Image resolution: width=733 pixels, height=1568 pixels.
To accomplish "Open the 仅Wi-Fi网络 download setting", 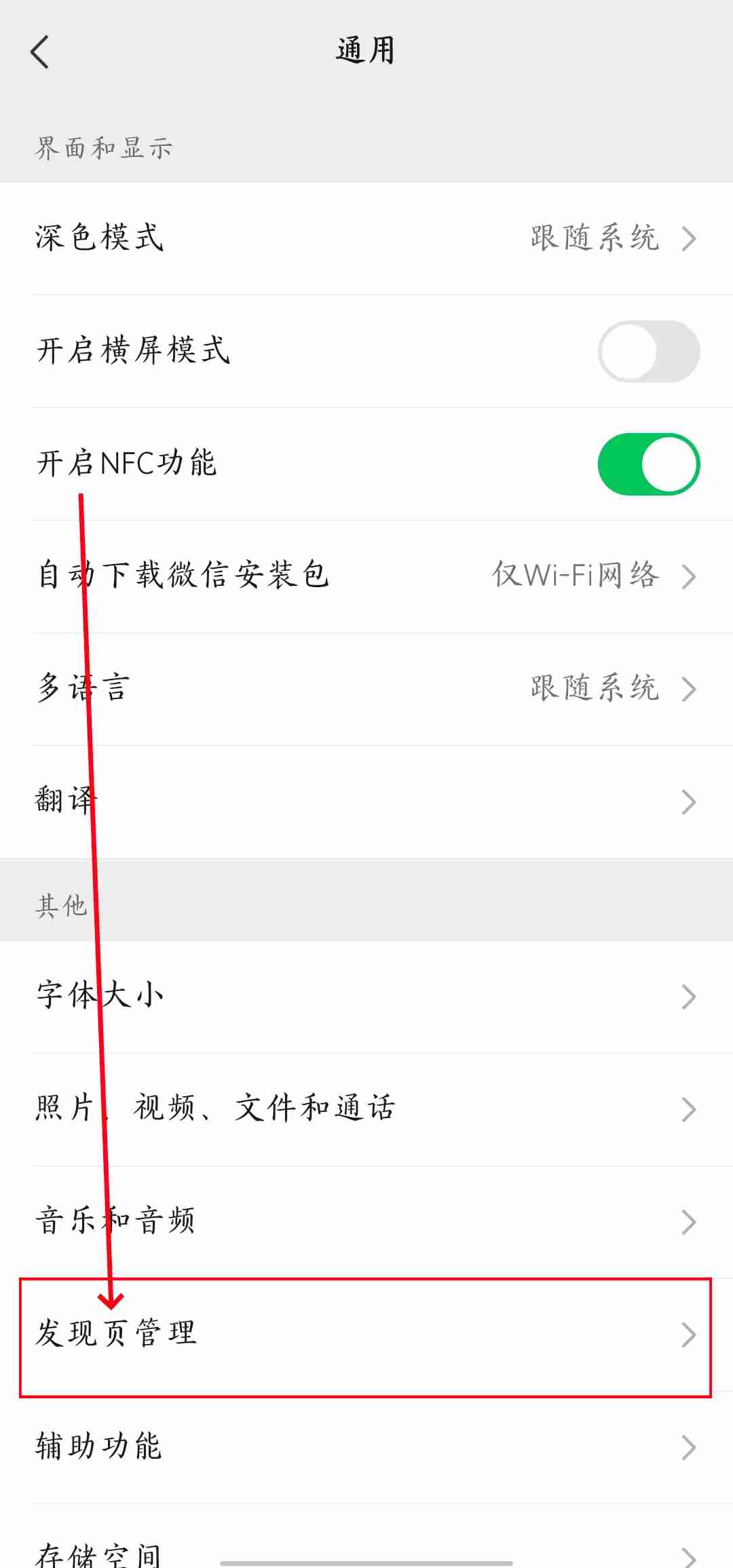I will (577, 576).
